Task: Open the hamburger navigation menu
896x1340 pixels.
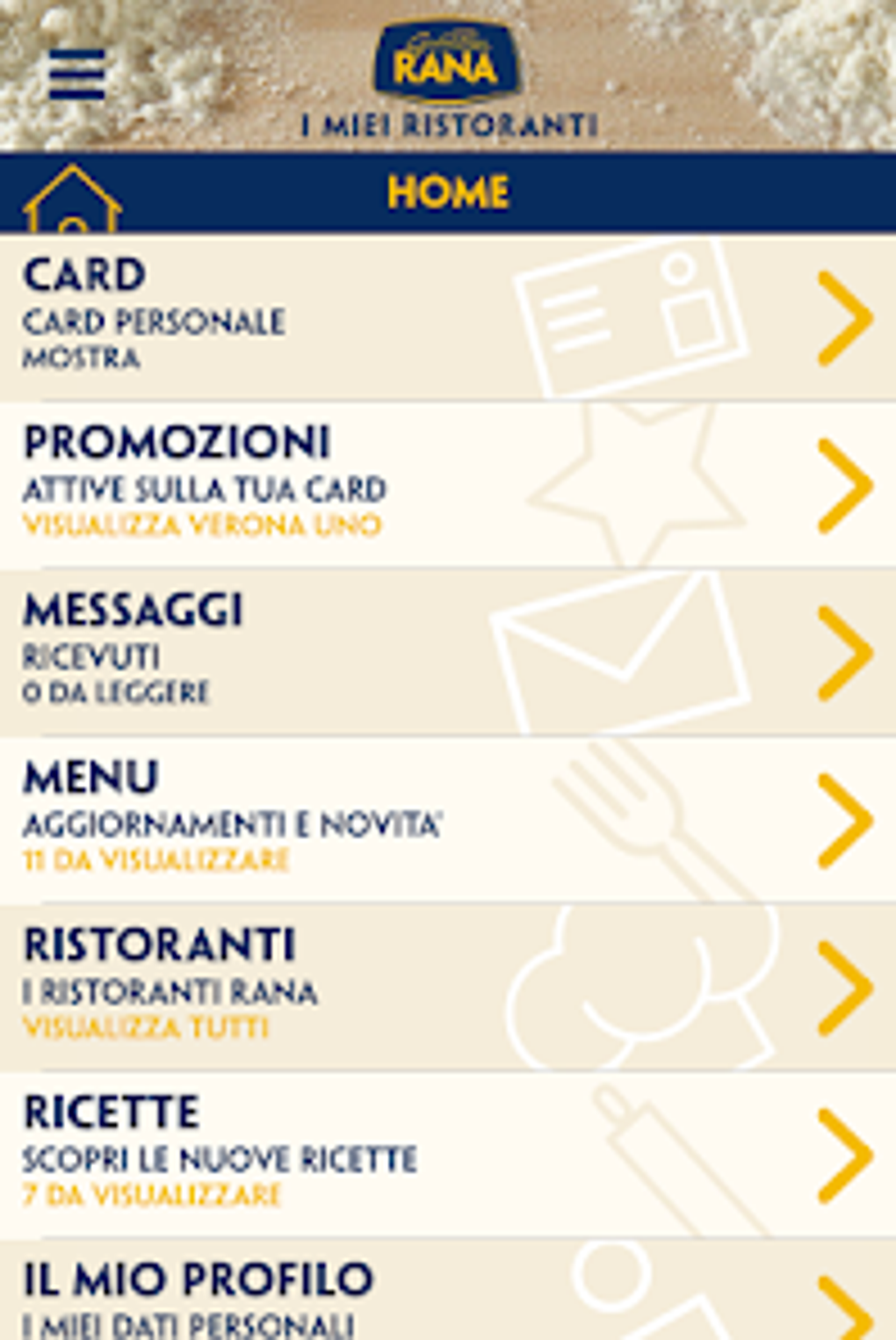Action: click(76, 76)
